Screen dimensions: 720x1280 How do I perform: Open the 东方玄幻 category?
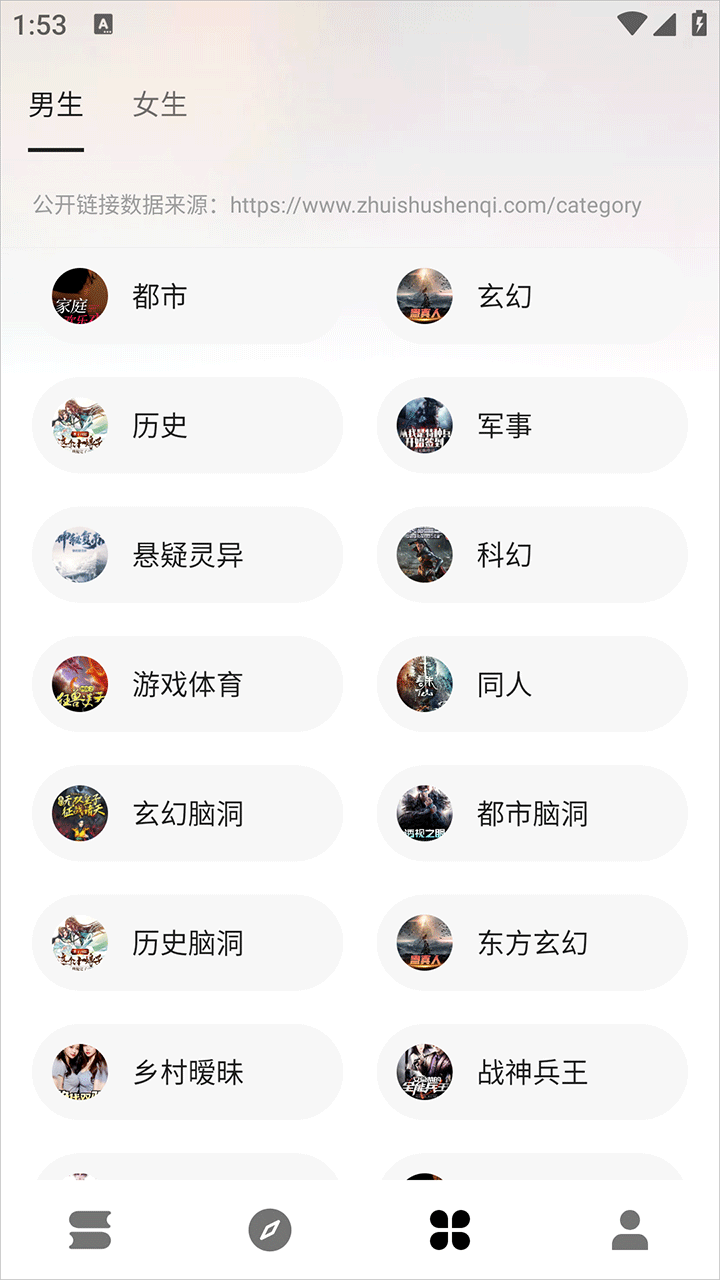click(x=532, y=943)
